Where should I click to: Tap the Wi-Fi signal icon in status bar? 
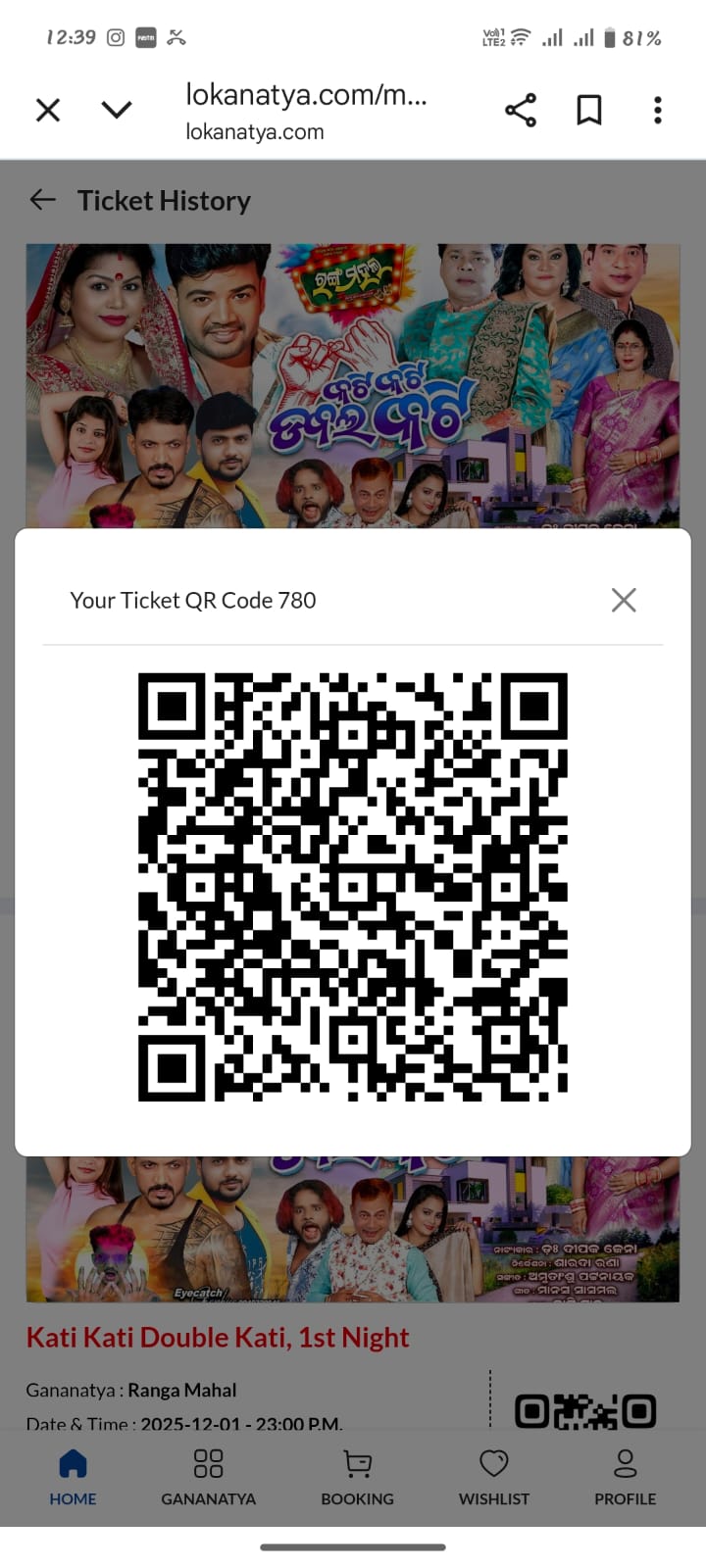(x=519, y=37)
